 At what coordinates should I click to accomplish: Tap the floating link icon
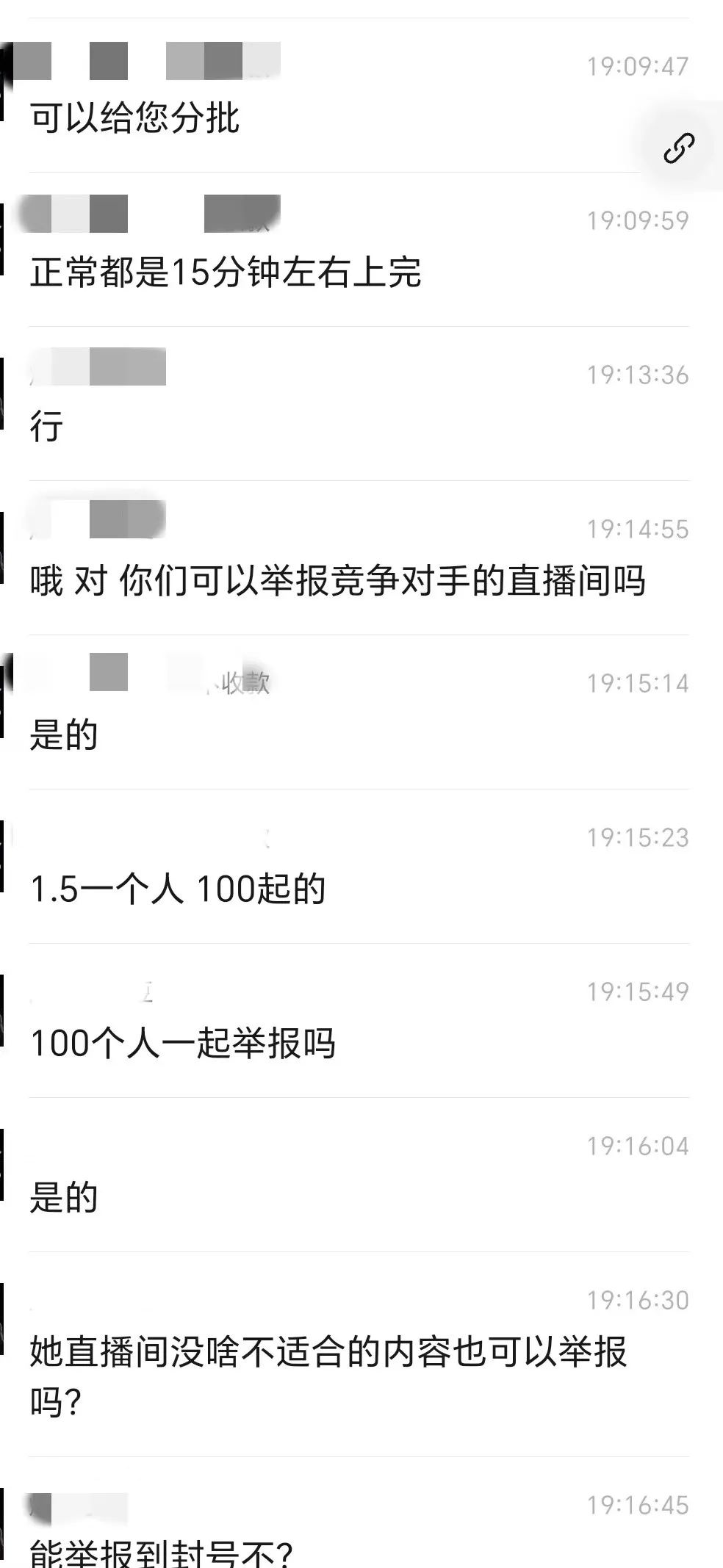pos(679,148)
